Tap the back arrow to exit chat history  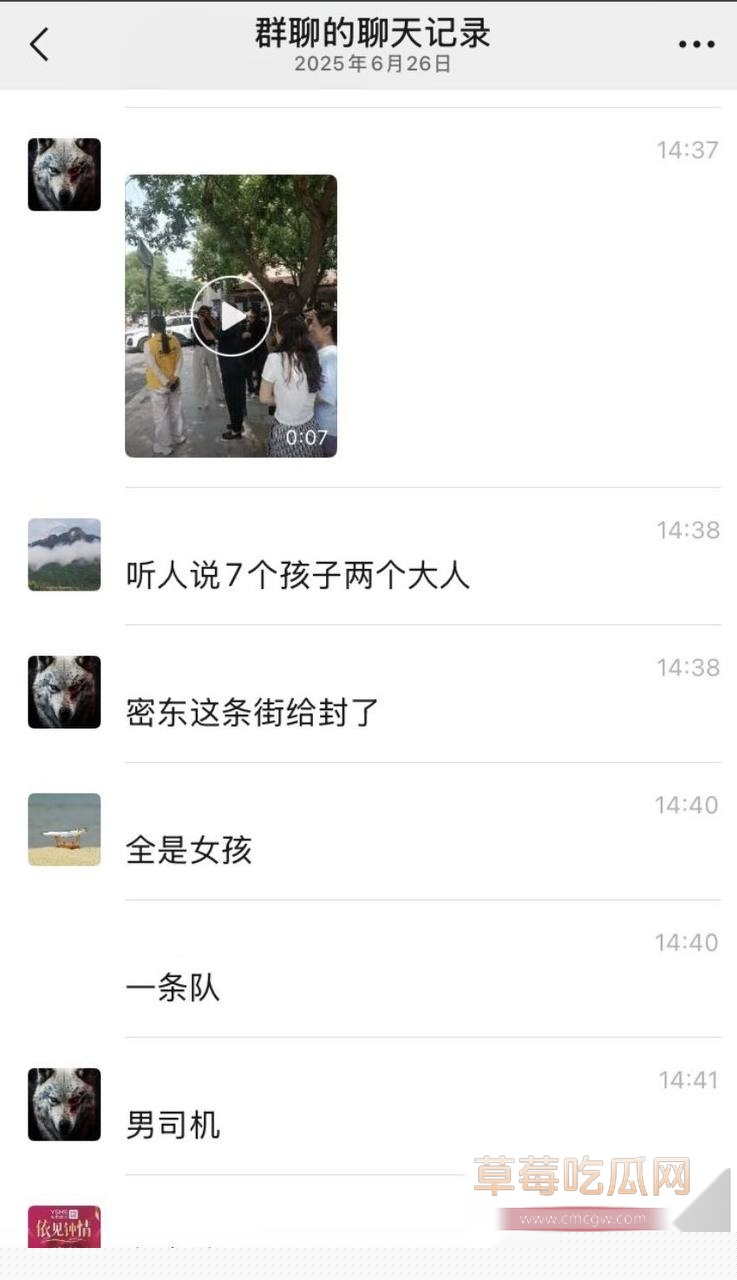[40, 45]
